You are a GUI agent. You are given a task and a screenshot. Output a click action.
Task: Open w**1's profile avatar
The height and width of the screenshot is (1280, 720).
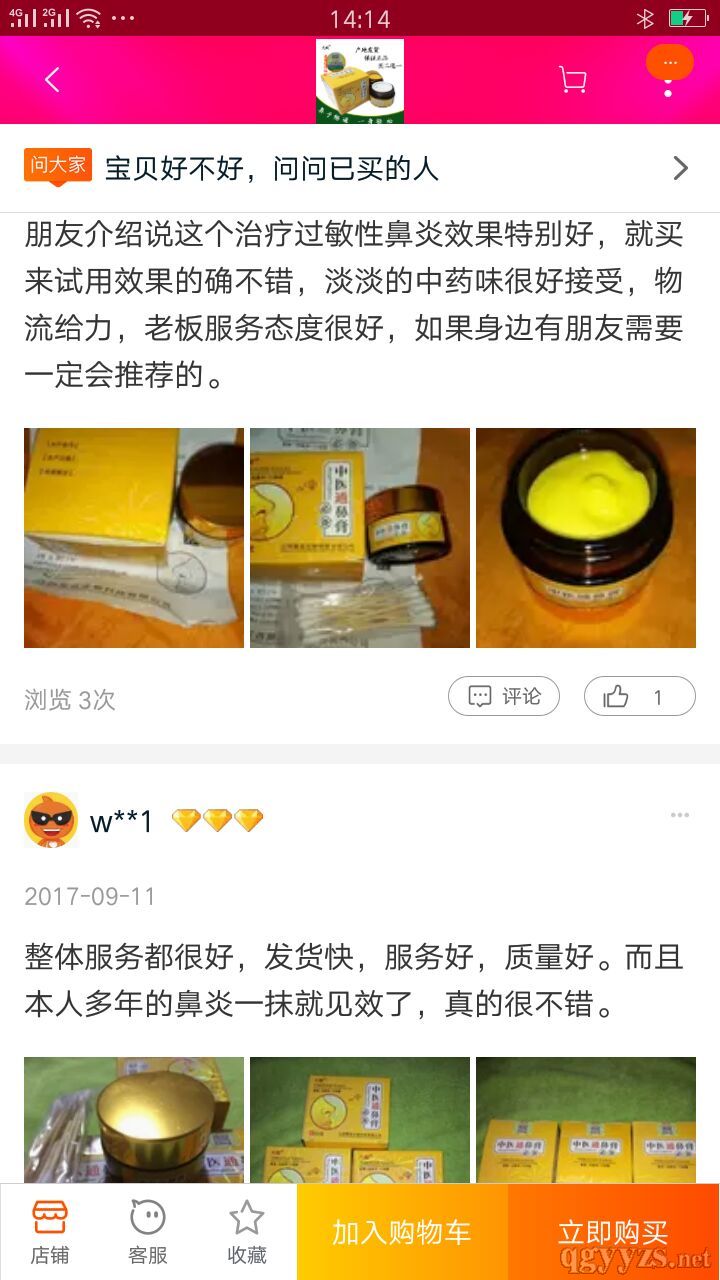[51, 820]
